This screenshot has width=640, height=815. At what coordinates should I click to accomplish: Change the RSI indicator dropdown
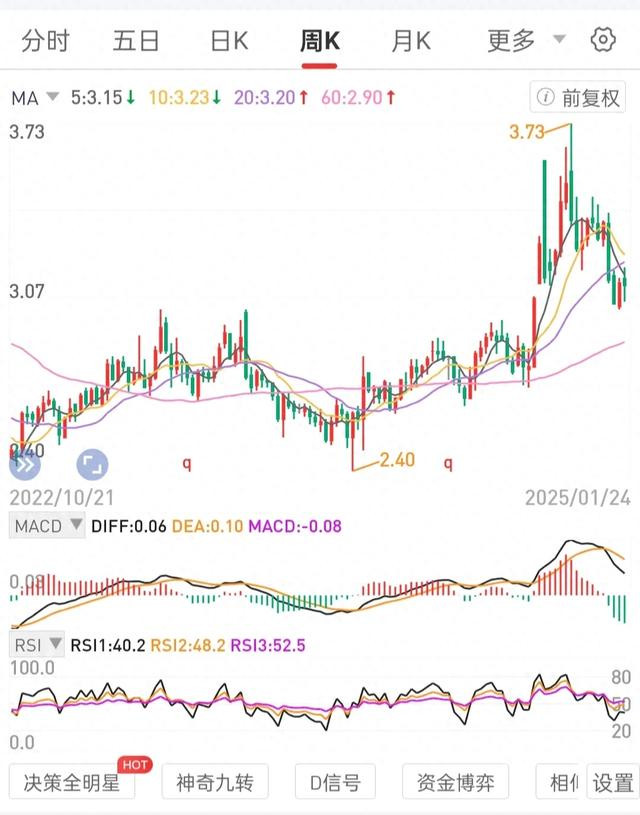[37, 645]
